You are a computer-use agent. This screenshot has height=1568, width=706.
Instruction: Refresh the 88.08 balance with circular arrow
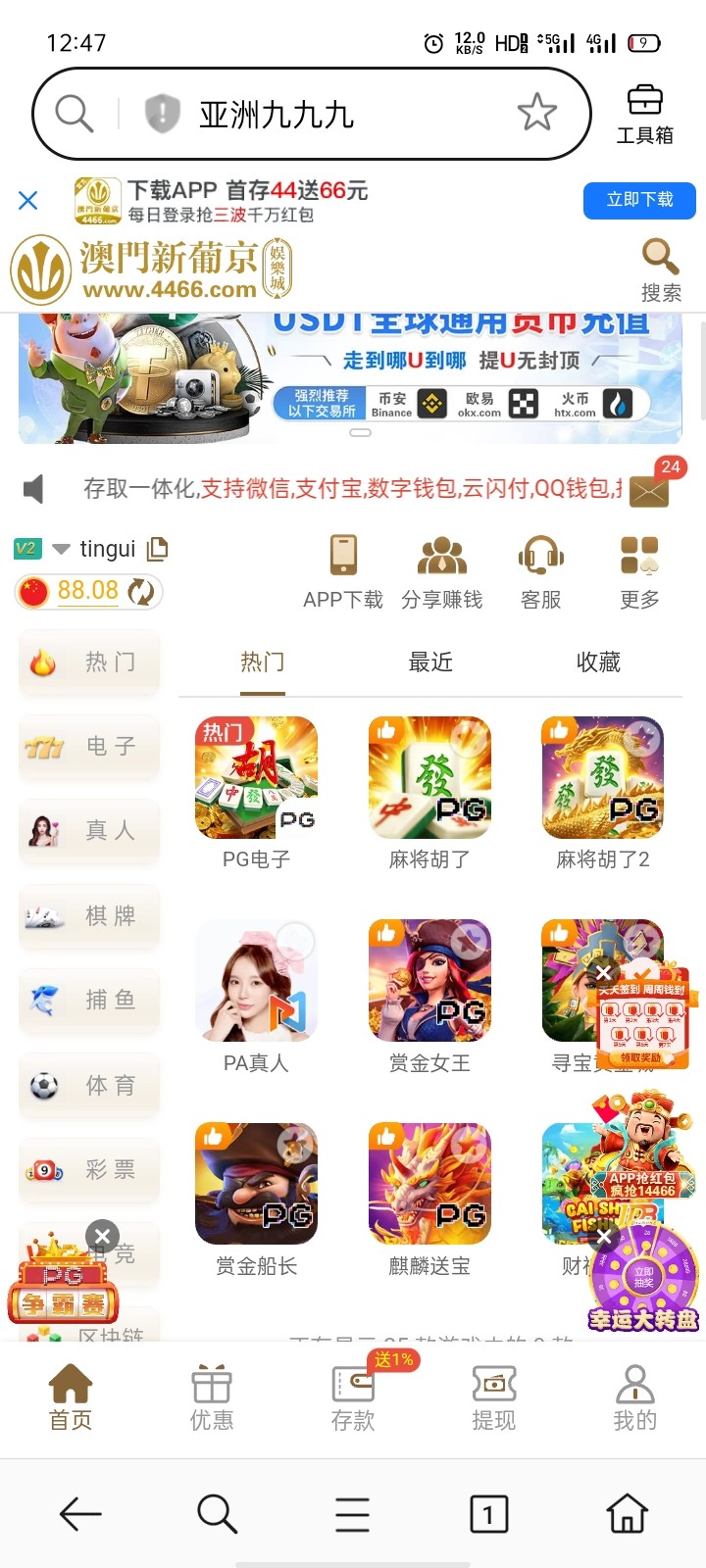coord(140,591)
